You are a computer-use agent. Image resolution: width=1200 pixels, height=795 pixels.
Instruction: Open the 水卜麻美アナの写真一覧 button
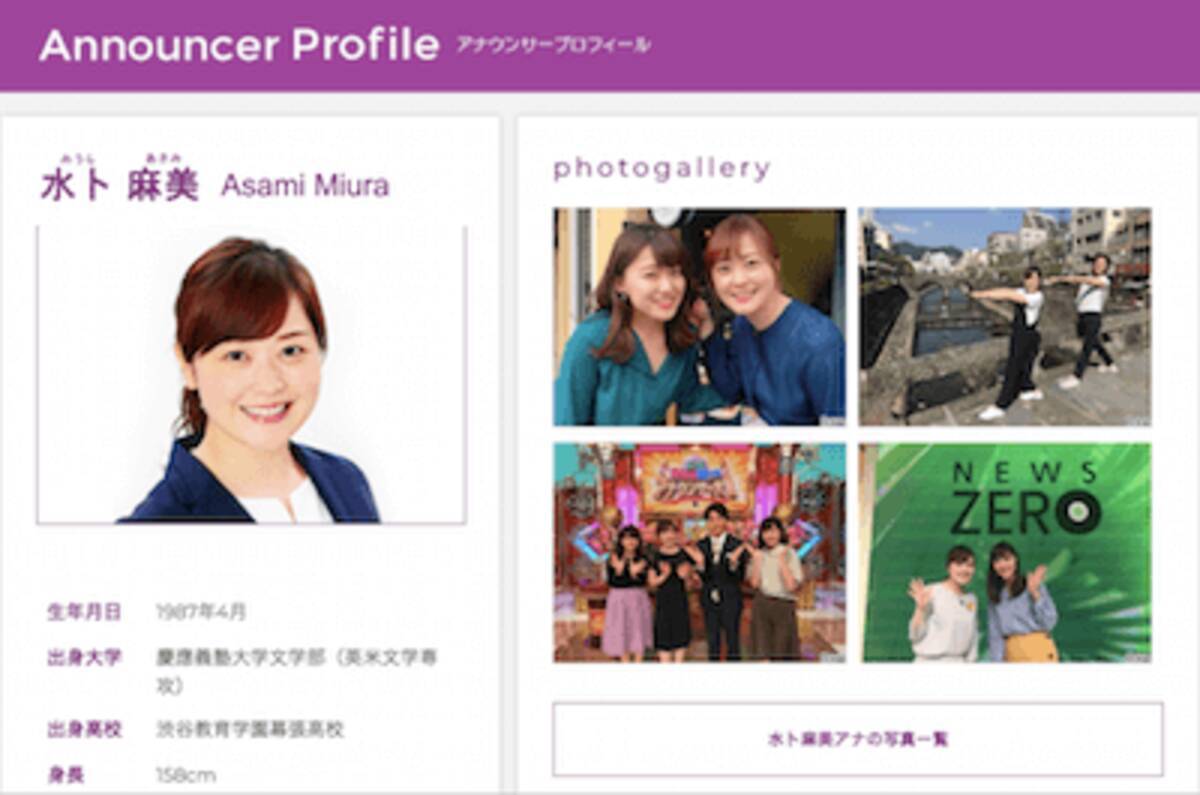[857, 740]
